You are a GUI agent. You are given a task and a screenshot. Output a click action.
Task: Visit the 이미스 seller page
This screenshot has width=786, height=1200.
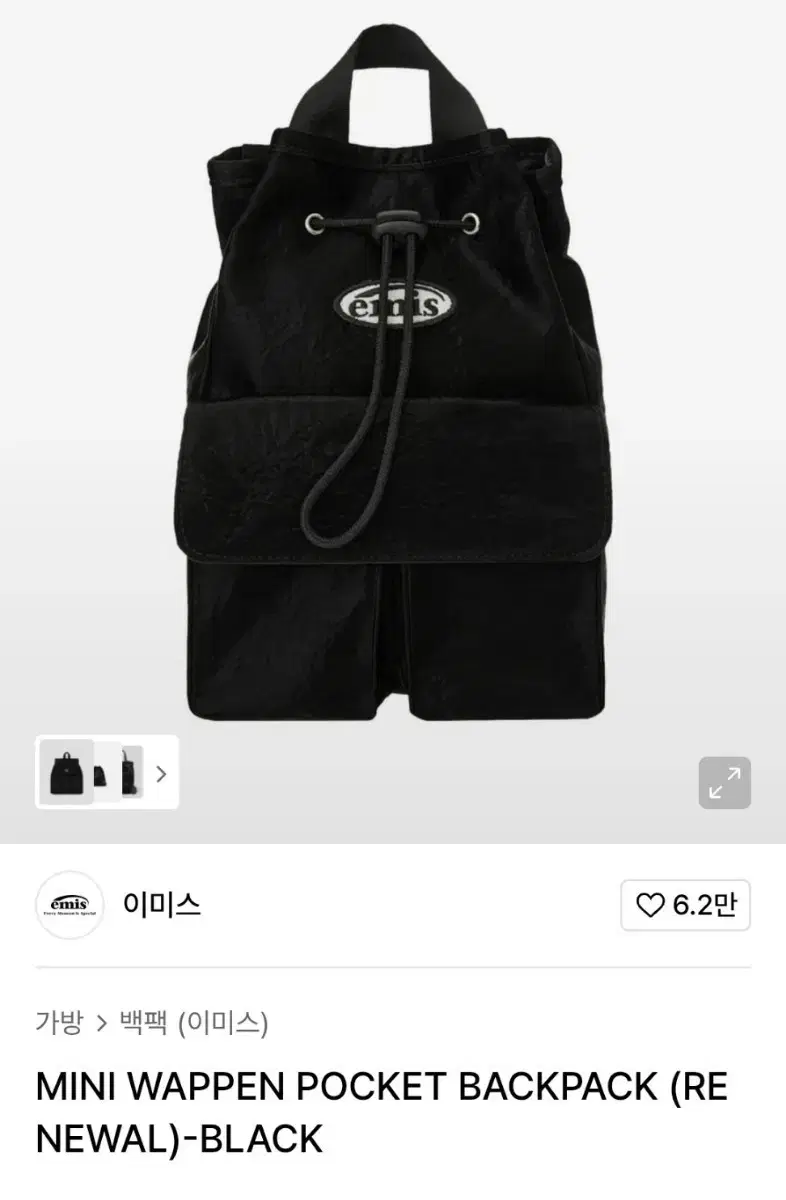coord(163,906)
